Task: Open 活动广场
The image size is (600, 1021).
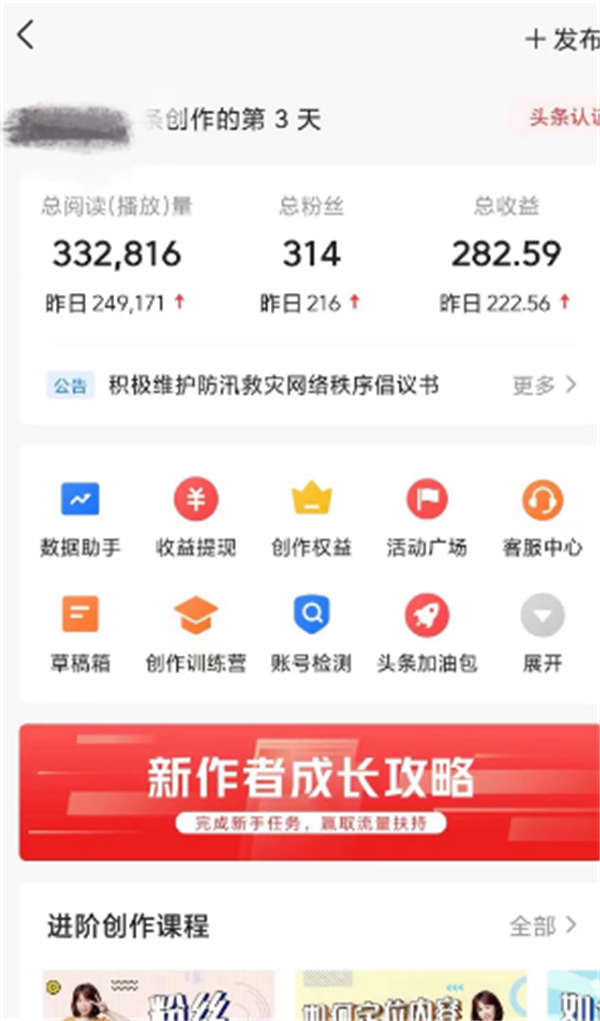Action: (427, 517)
